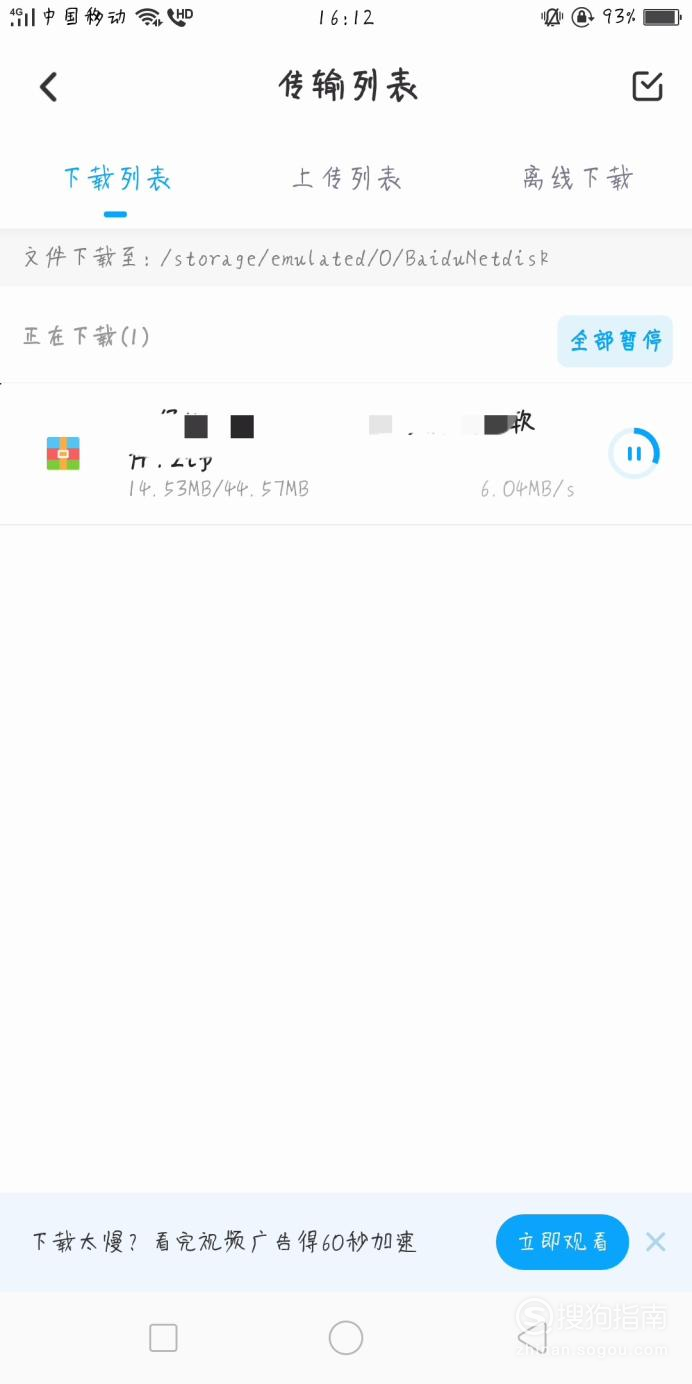Image resolution: width=692 pixels, height=1384 pixels.
Task: Tap 立即观看 to watch the ad
Action: (562, 1242)
